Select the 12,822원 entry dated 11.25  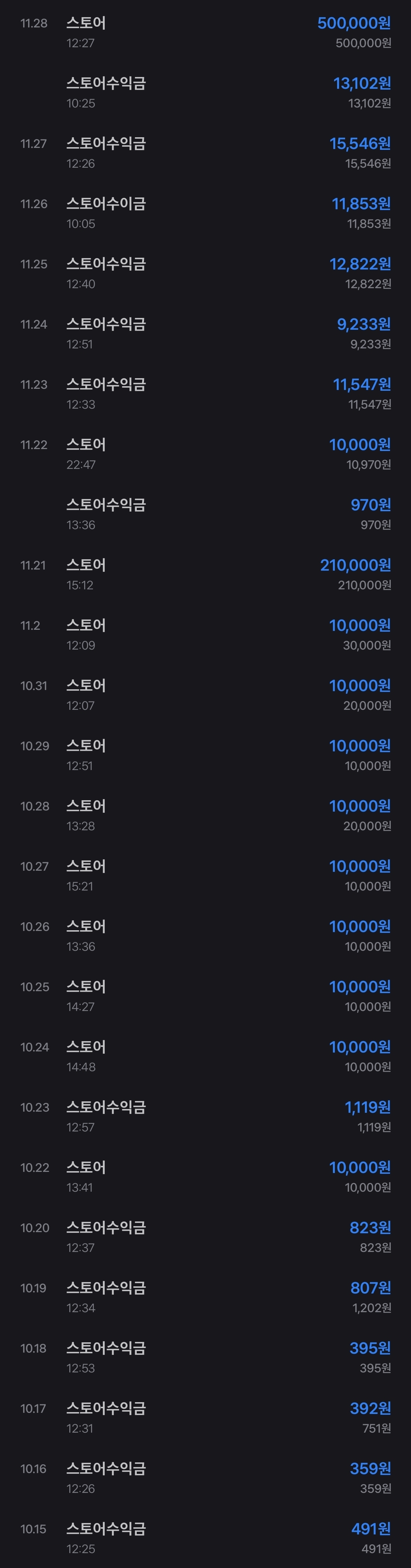206,273
